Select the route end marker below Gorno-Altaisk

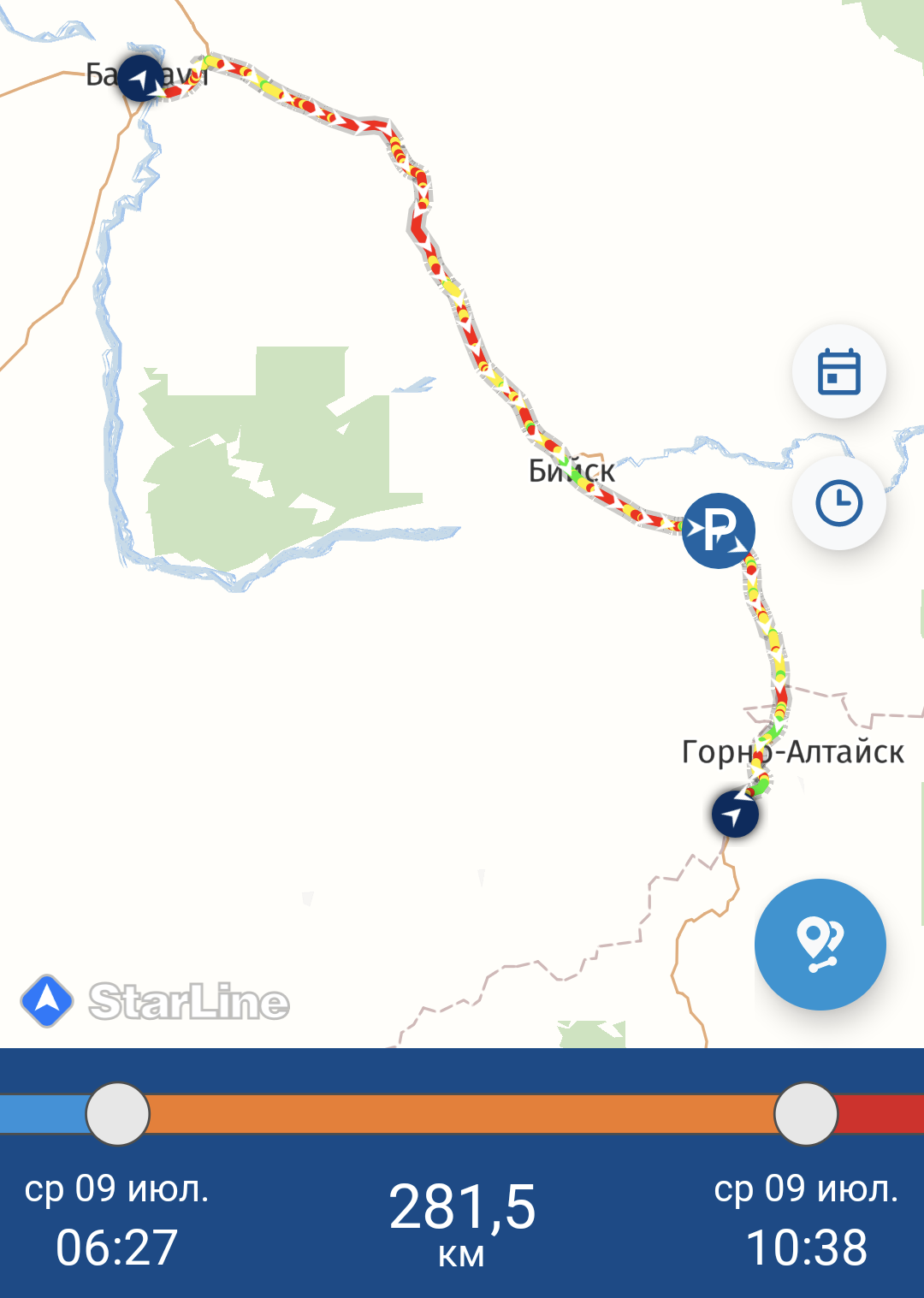pyautogui.click(x=735, y=814)
